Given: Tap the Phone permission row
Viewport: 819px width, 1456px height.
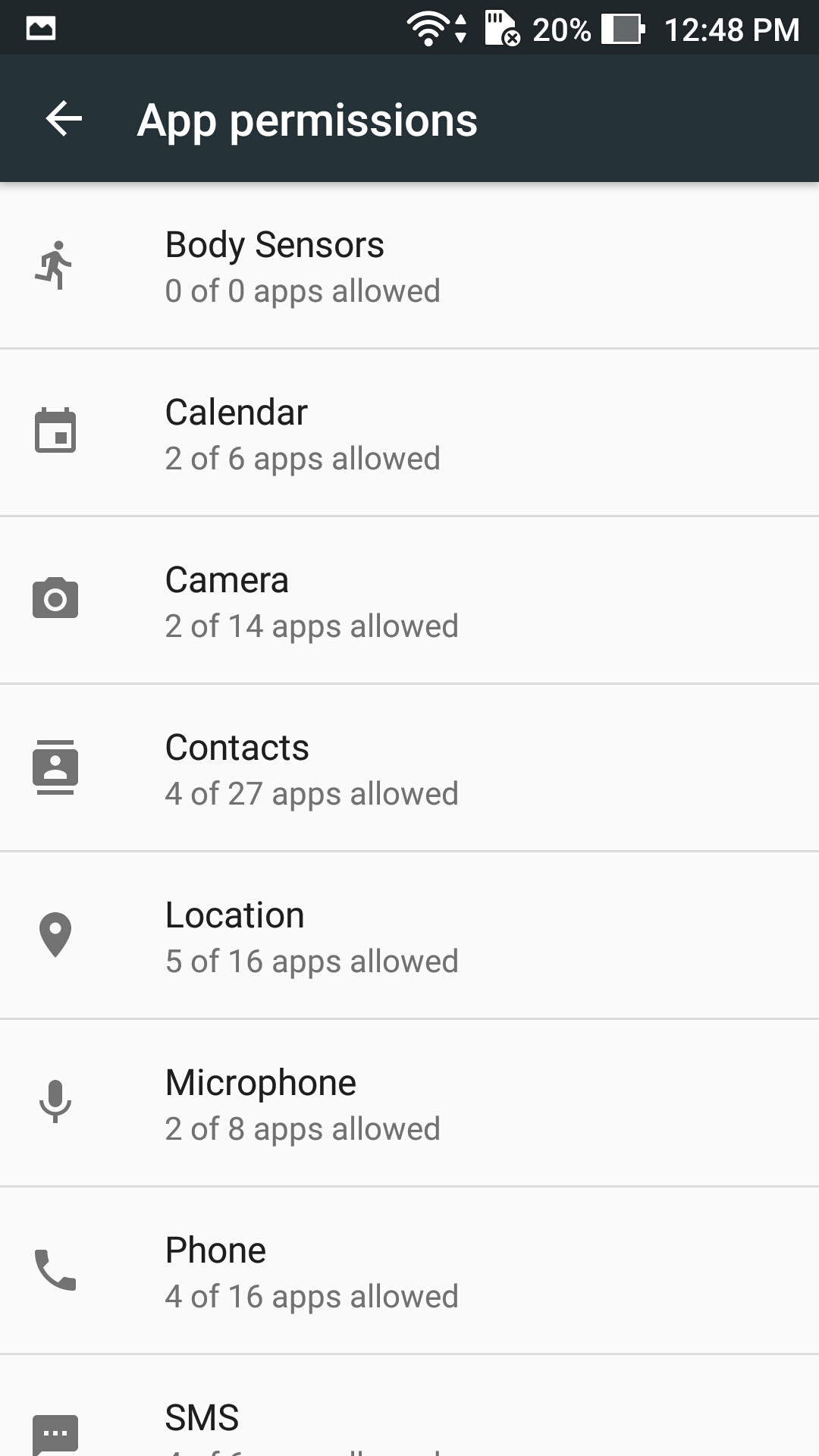Looking at the screenshot, I should point(409,1272).
